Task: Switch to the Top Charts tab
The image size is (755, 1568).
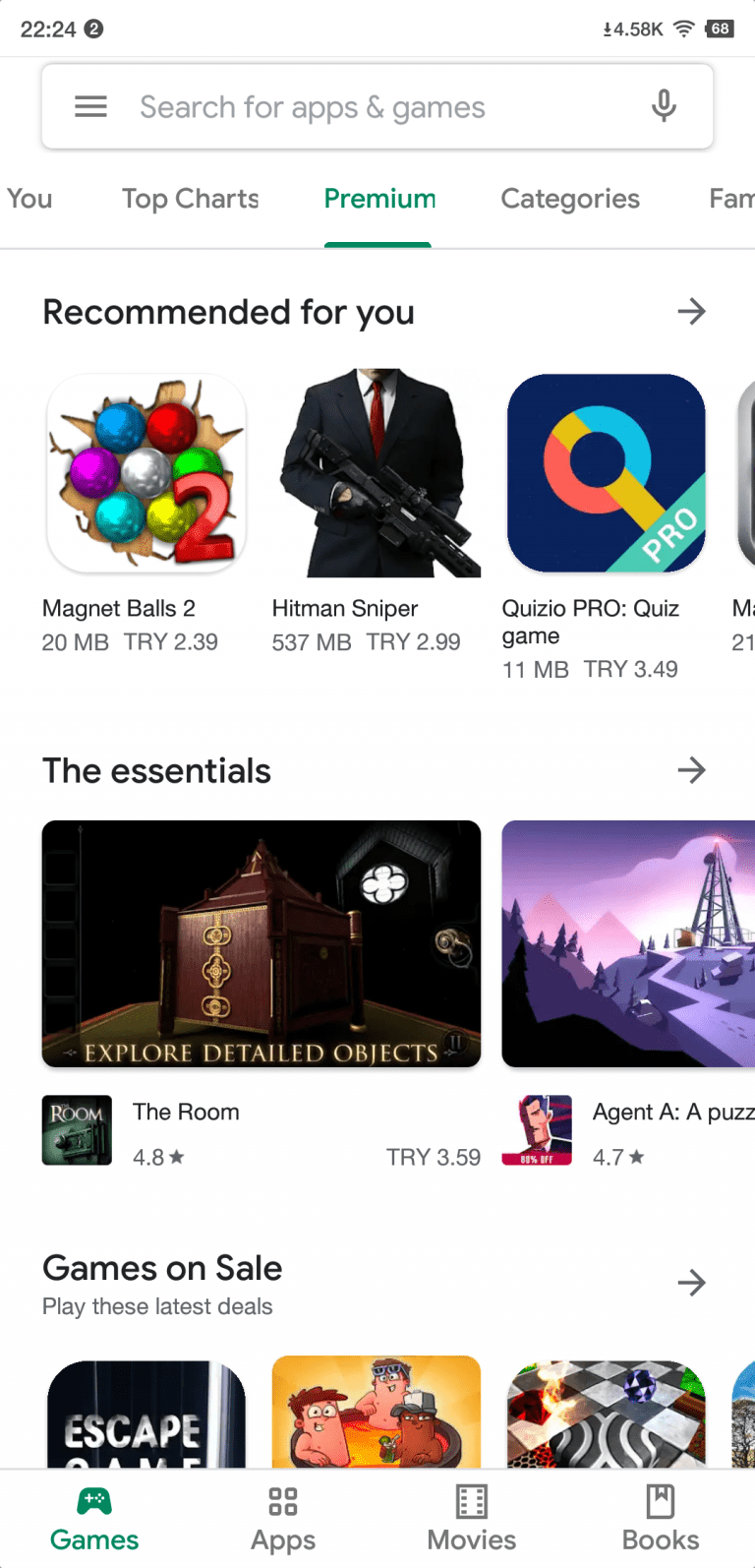Action: click(191, 199)
